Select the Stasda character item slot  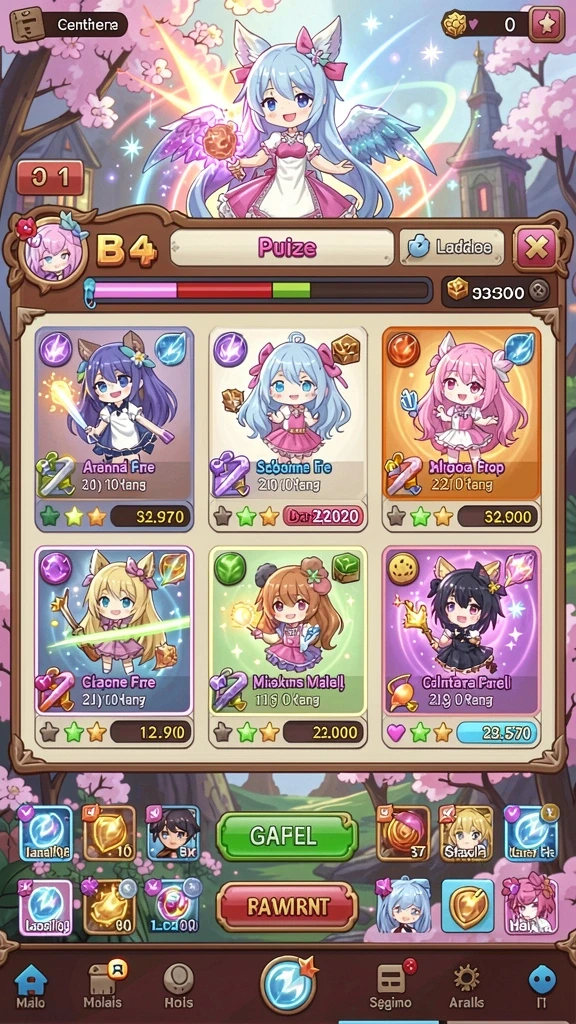point(466,833)
